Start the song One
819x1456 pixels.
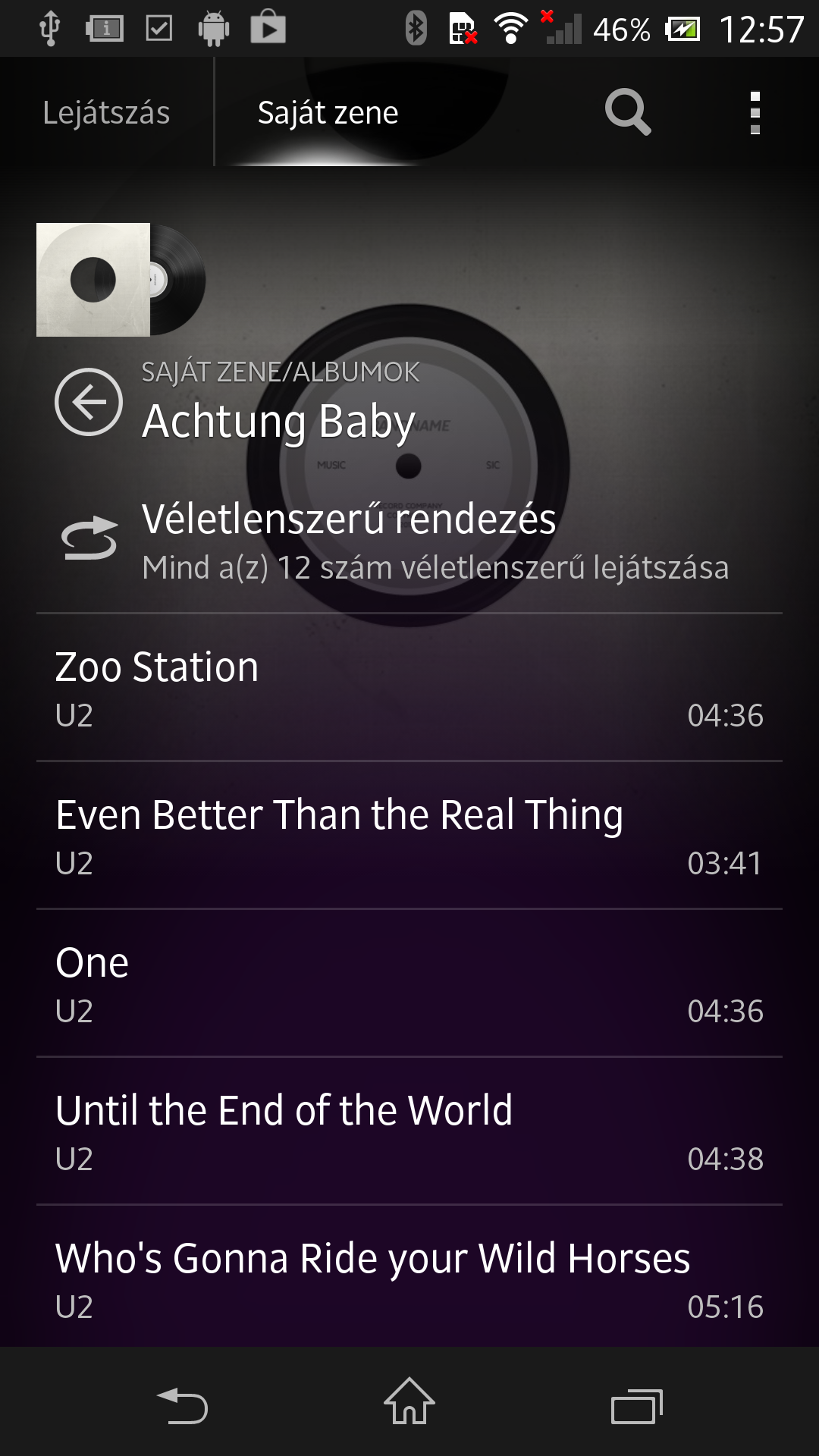pyautogui.click(x=409, y=983)
